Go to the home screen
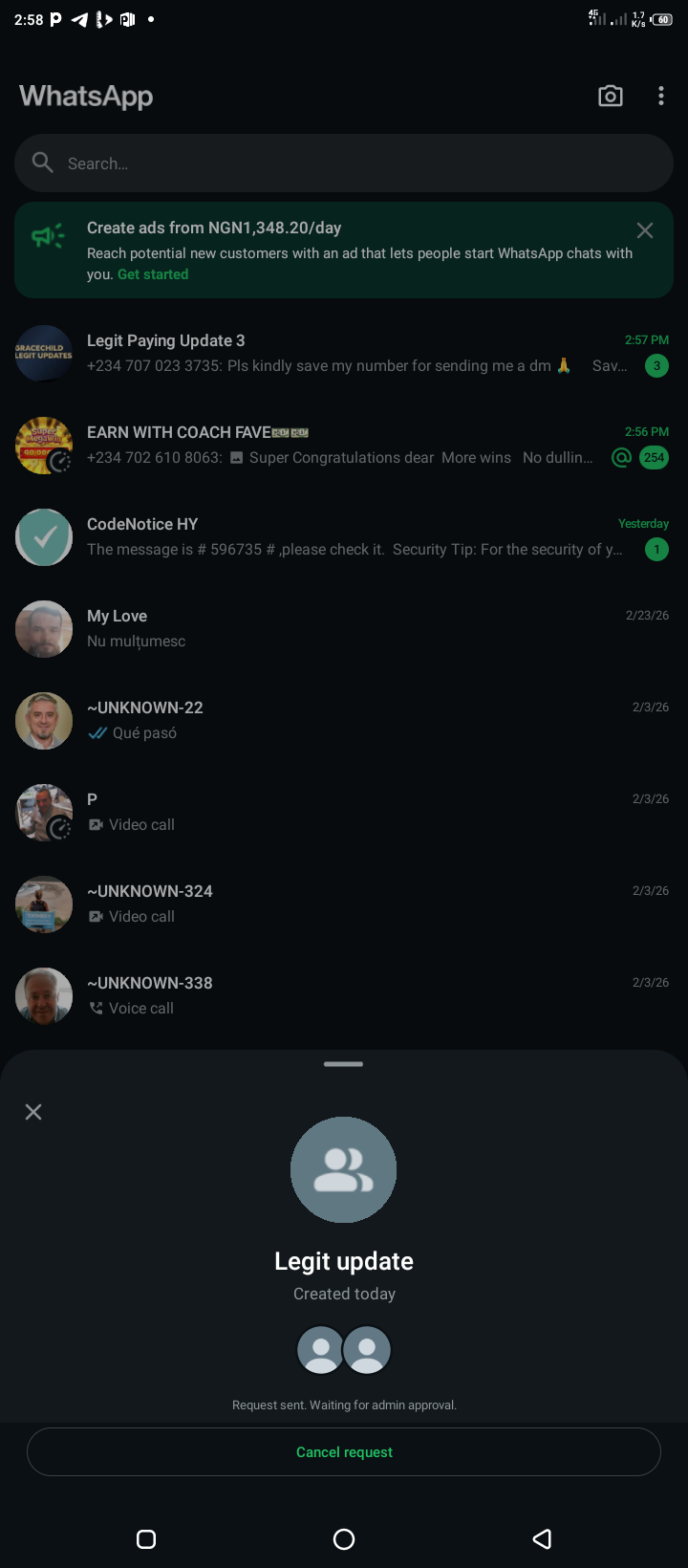 [x=344, y=1538]
